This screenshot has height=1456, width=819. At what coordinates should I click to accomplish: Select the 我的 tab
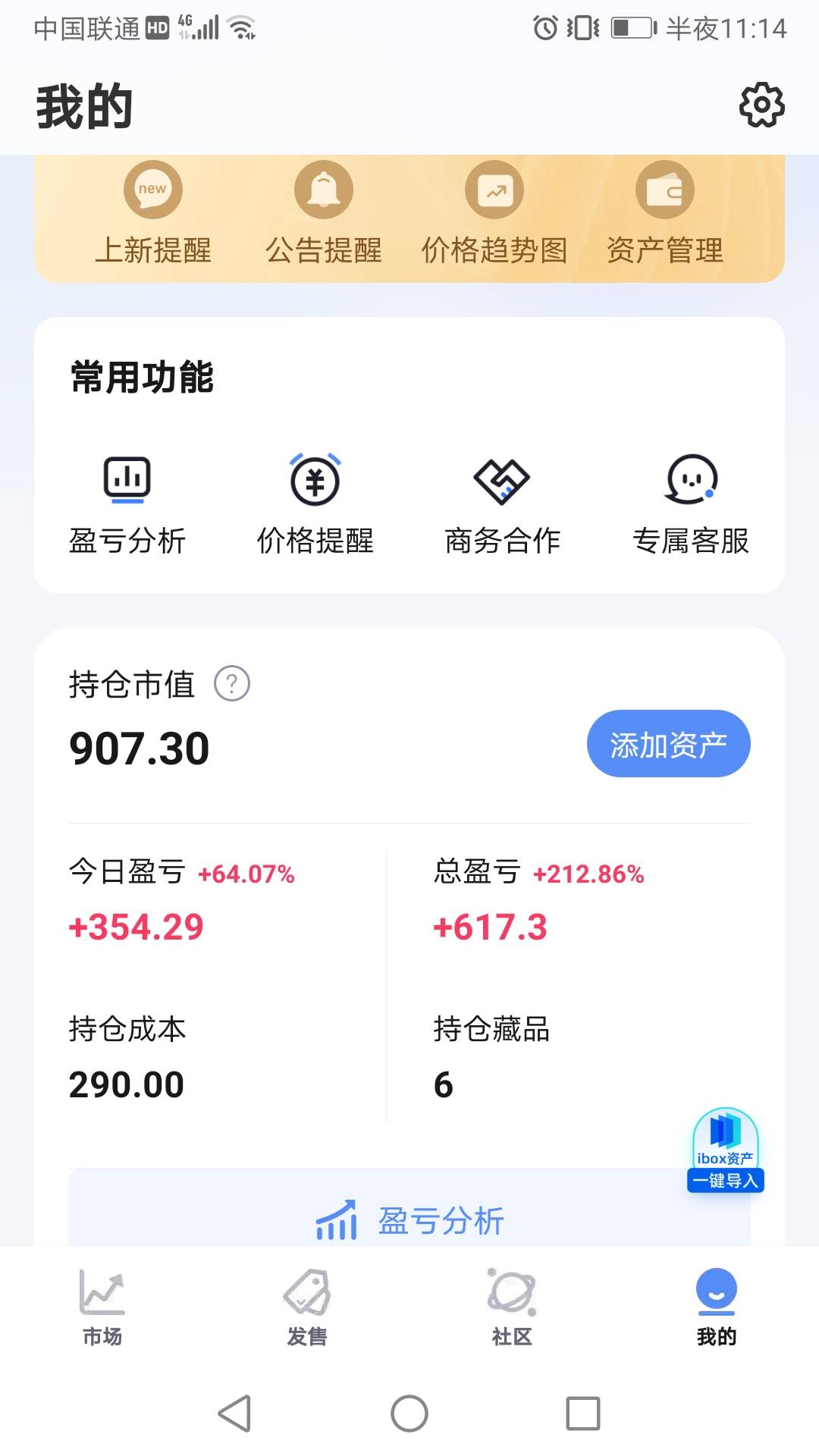tap(717, 1307)
